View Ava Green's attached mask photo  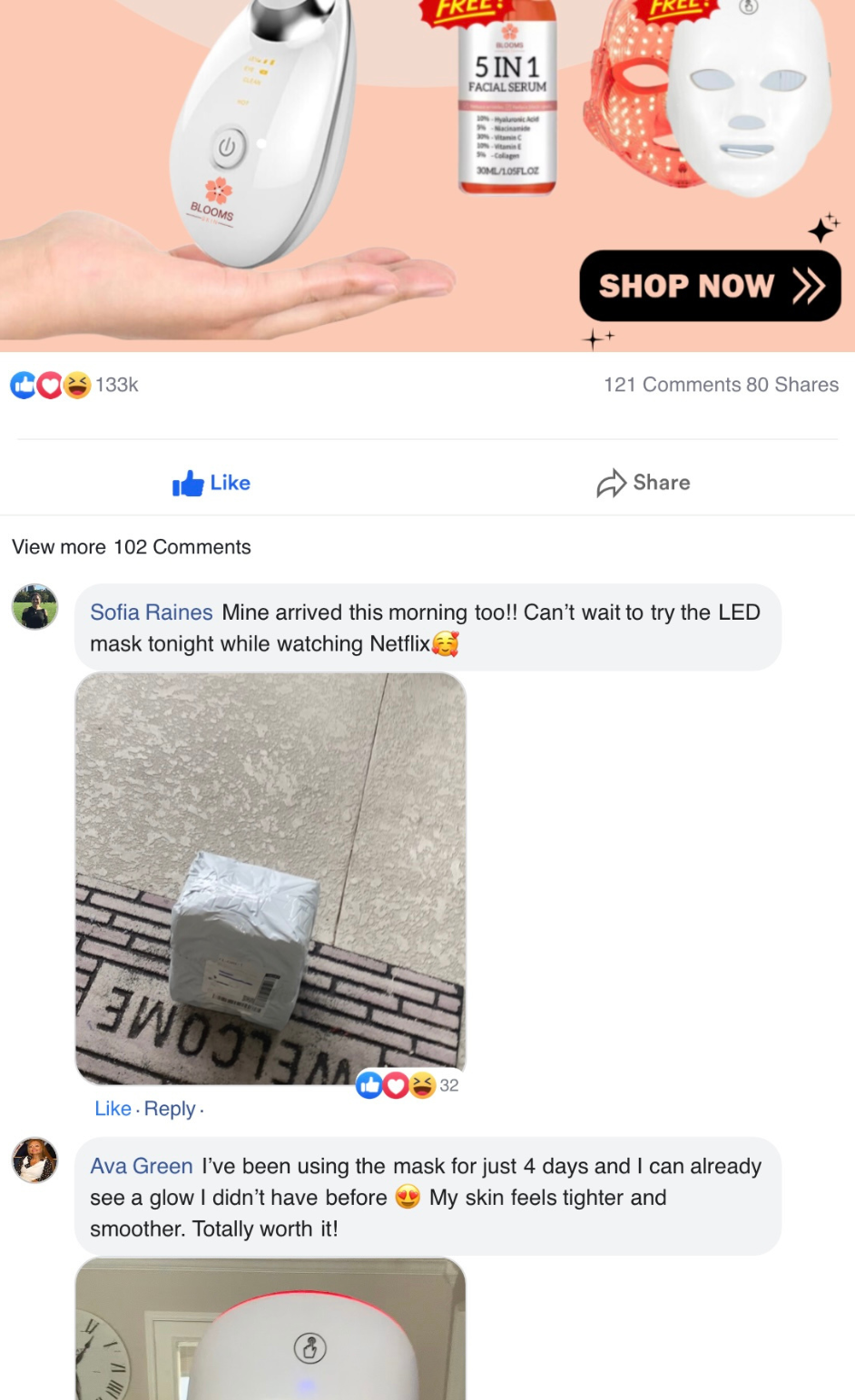click(x=270, y=1329)
